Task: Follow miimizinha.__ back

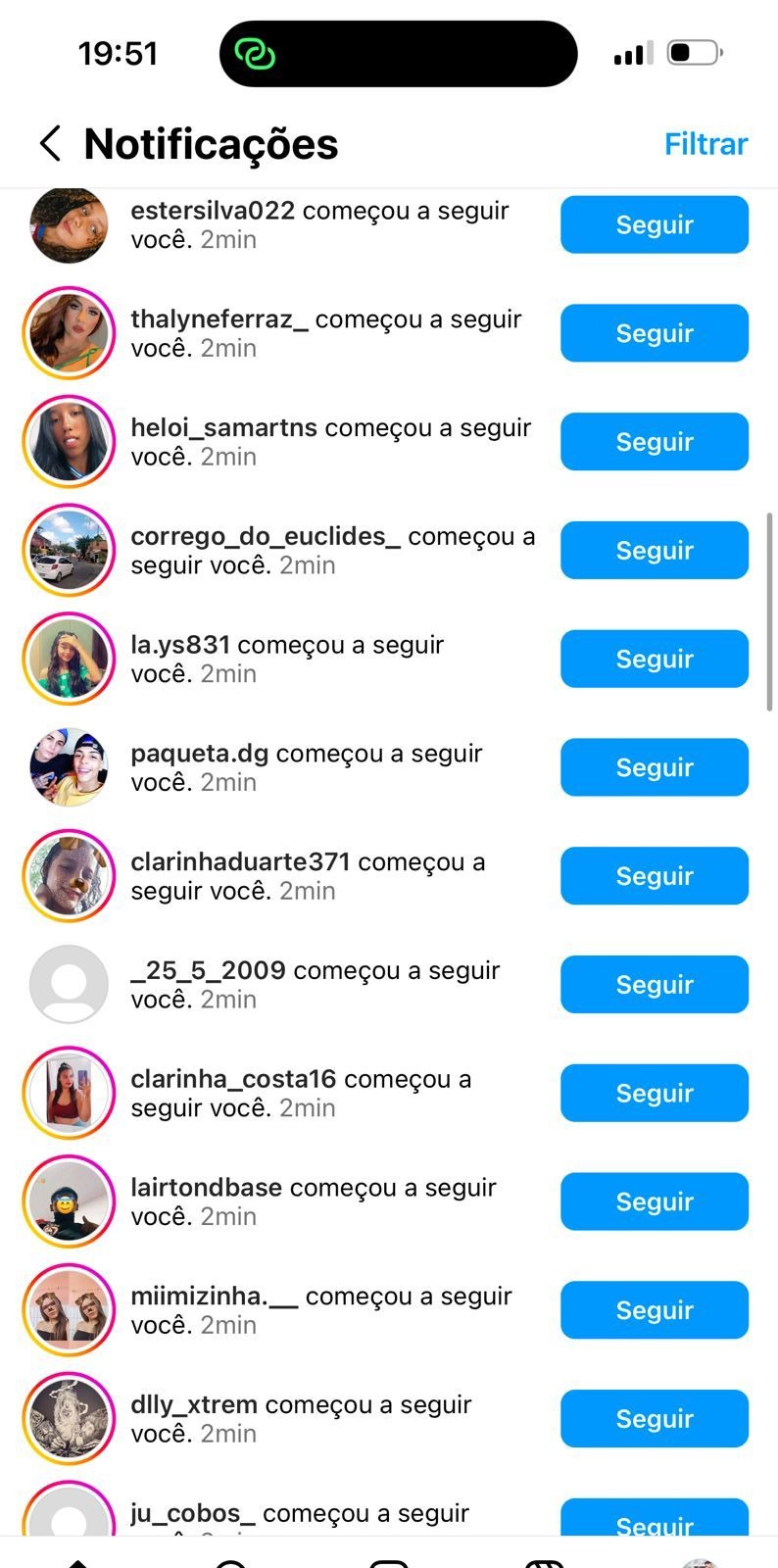Action: (654, 1311)
